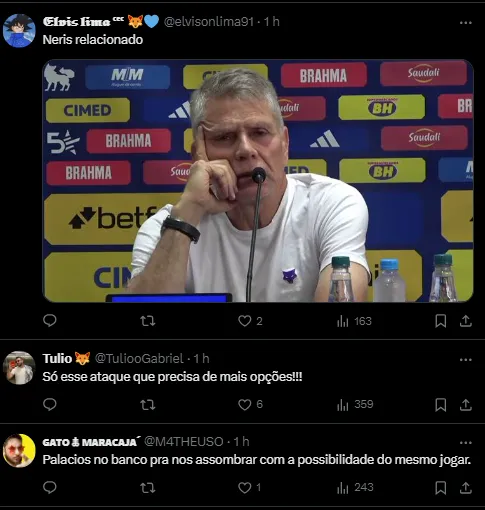Screen dimensions: 485x510
Task: Retweet Tulio's tweet
Action: coord(147,405)
